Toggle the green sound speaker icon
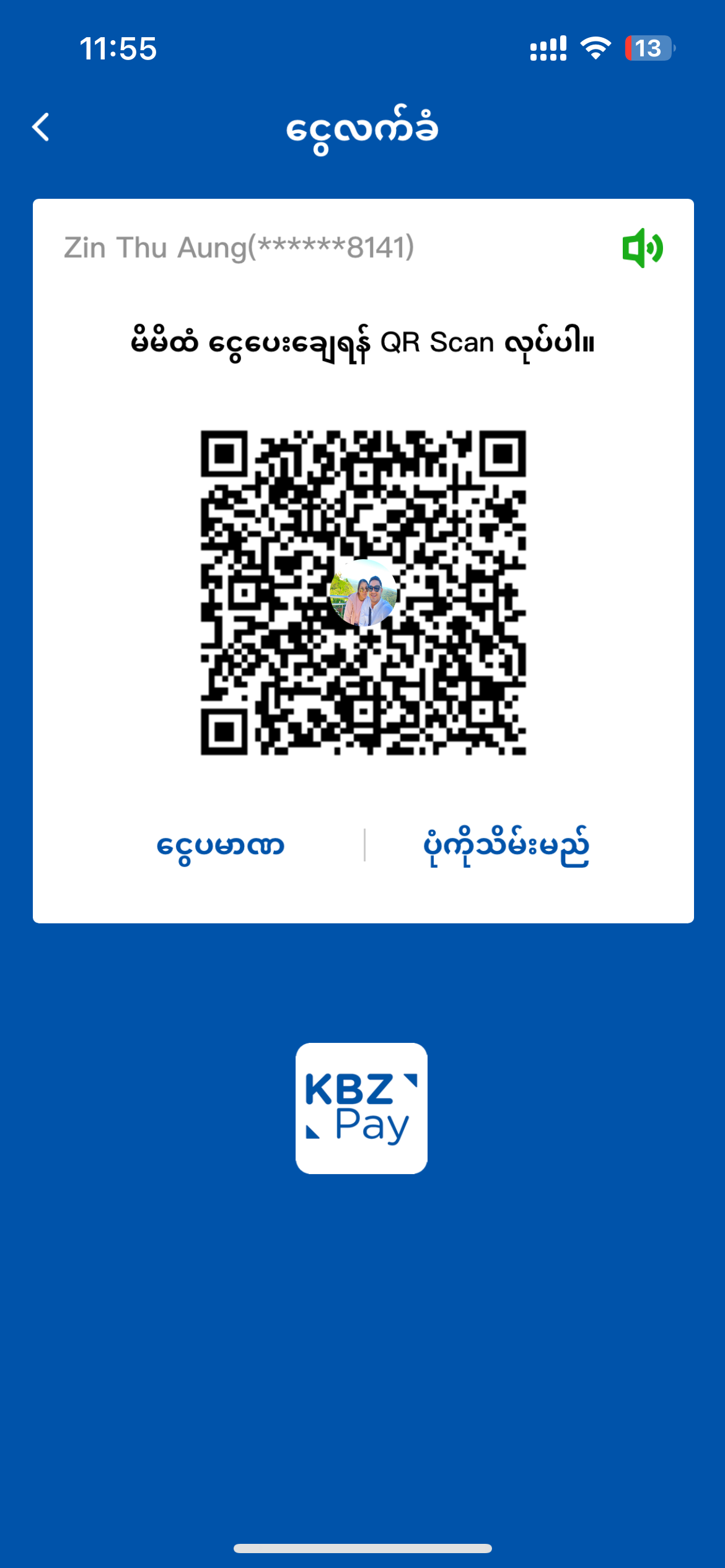This screenshot has width=725, height=1568. coord(643,248)
